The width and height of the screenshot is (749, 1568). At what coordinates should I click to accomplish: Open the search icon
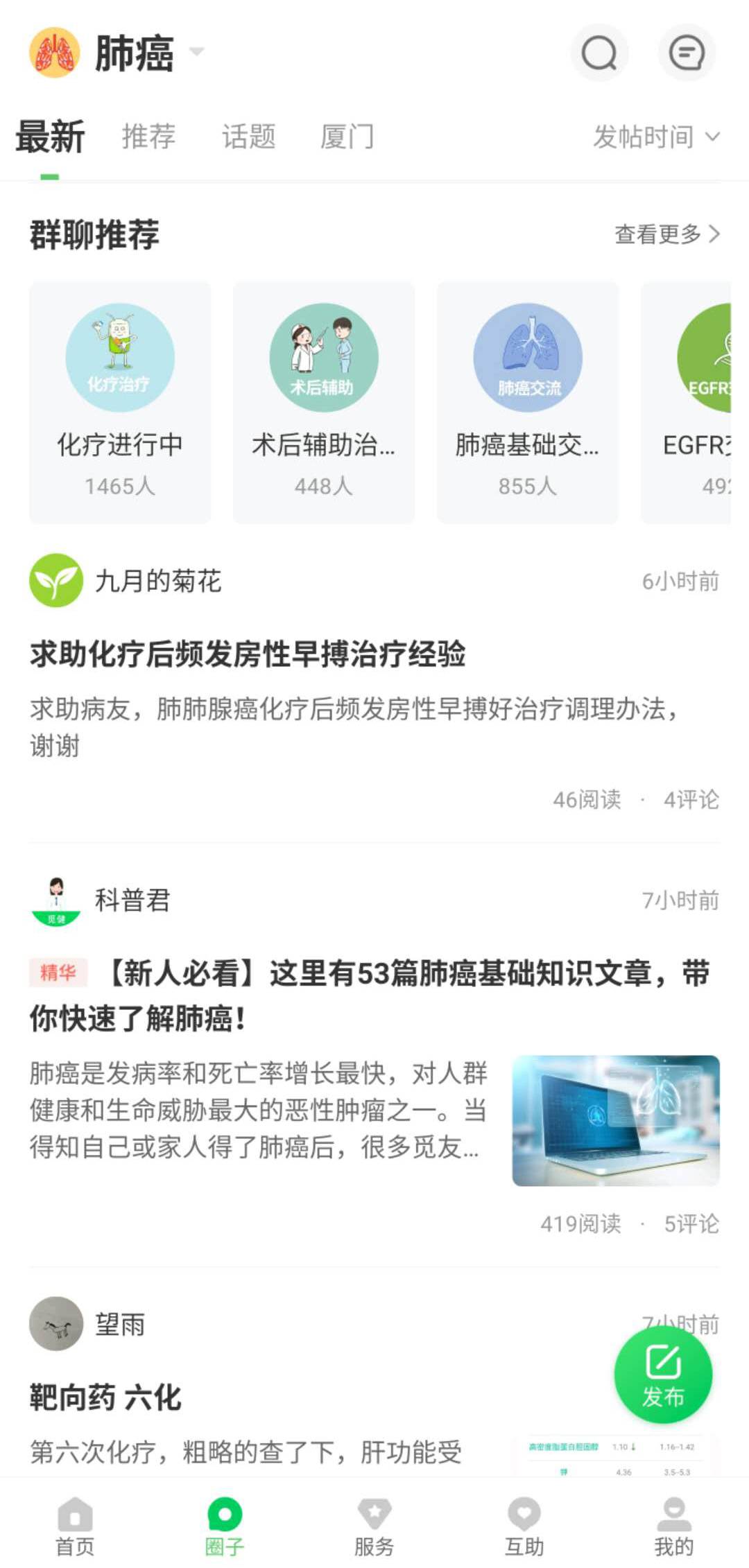tap(599, 53)
